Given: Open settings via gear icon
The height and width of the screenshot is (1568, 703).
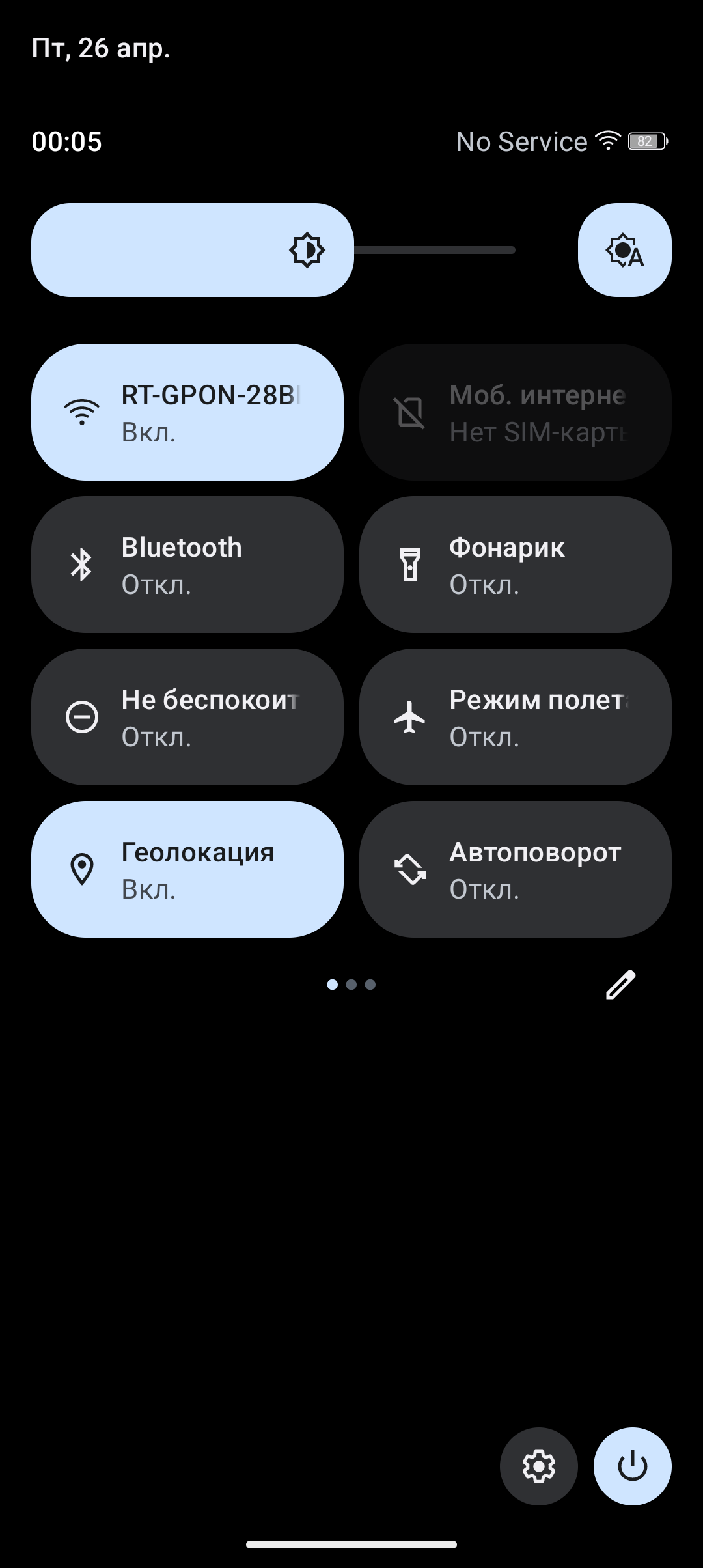Looking at the screenshot, I should 538,1466.
